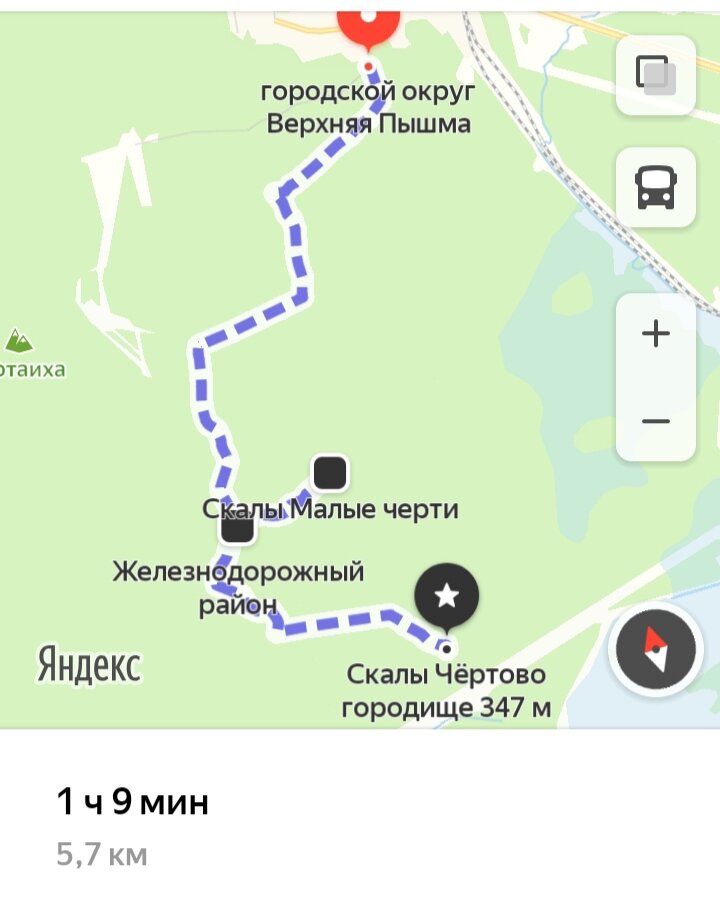Select the black POI marker above Малые черти

click(330, 470)
